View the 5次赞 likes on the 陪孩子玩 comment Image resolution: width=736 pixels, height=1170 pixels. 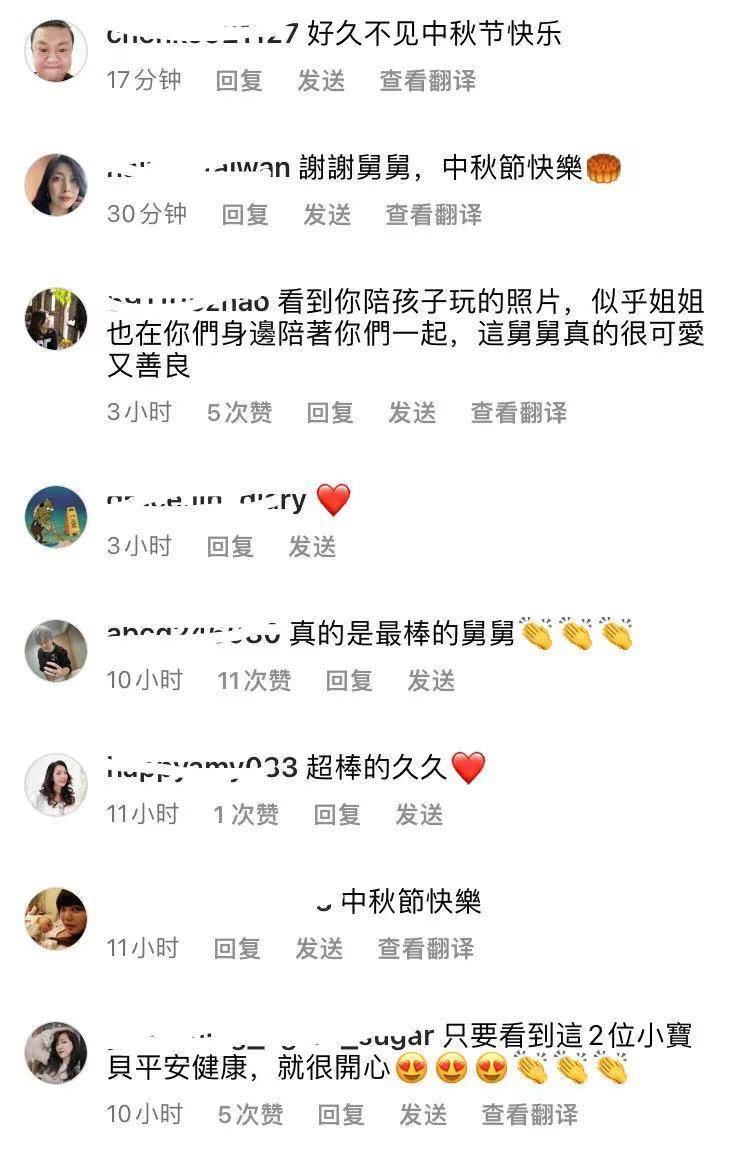[239, 413]
